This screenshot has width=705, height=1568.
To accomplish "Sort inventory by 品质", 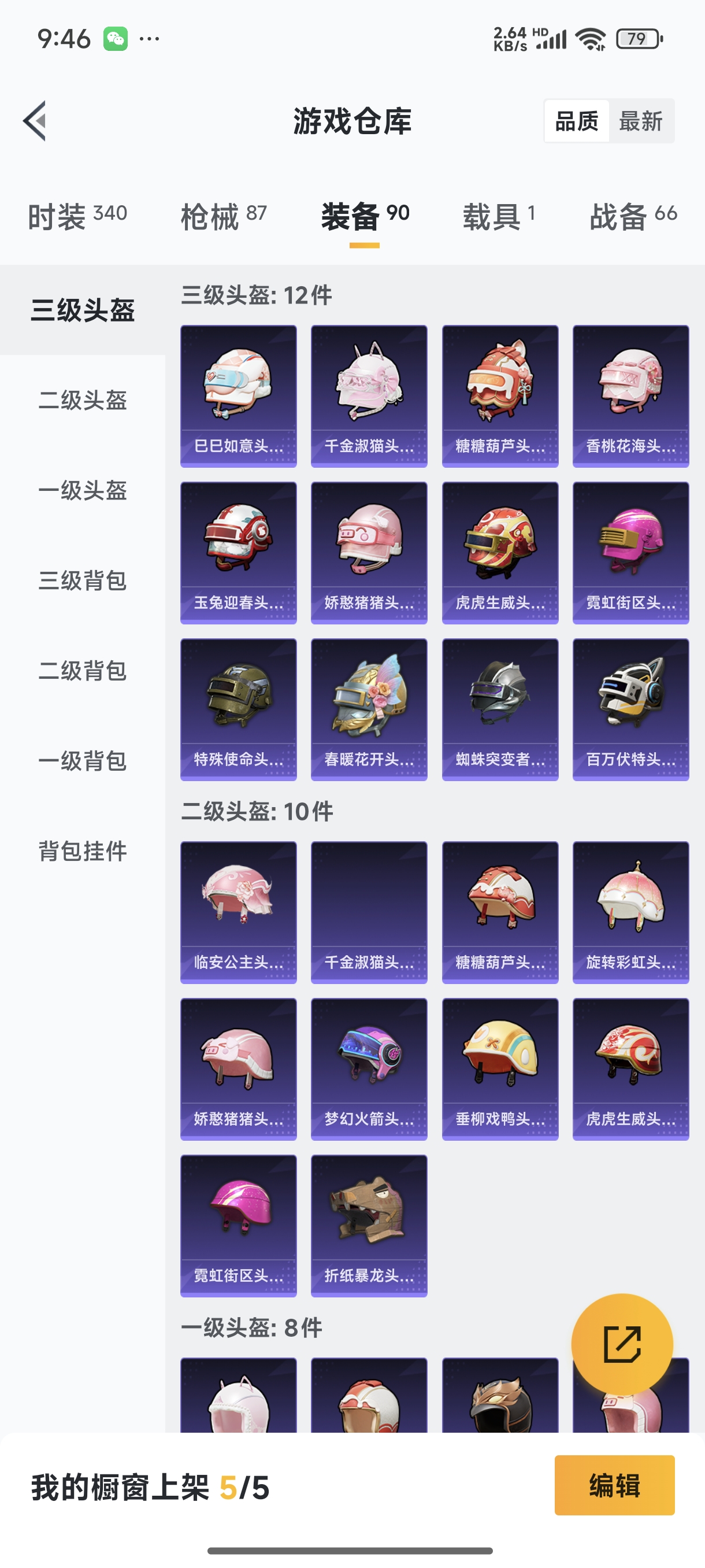I will 576,120.
